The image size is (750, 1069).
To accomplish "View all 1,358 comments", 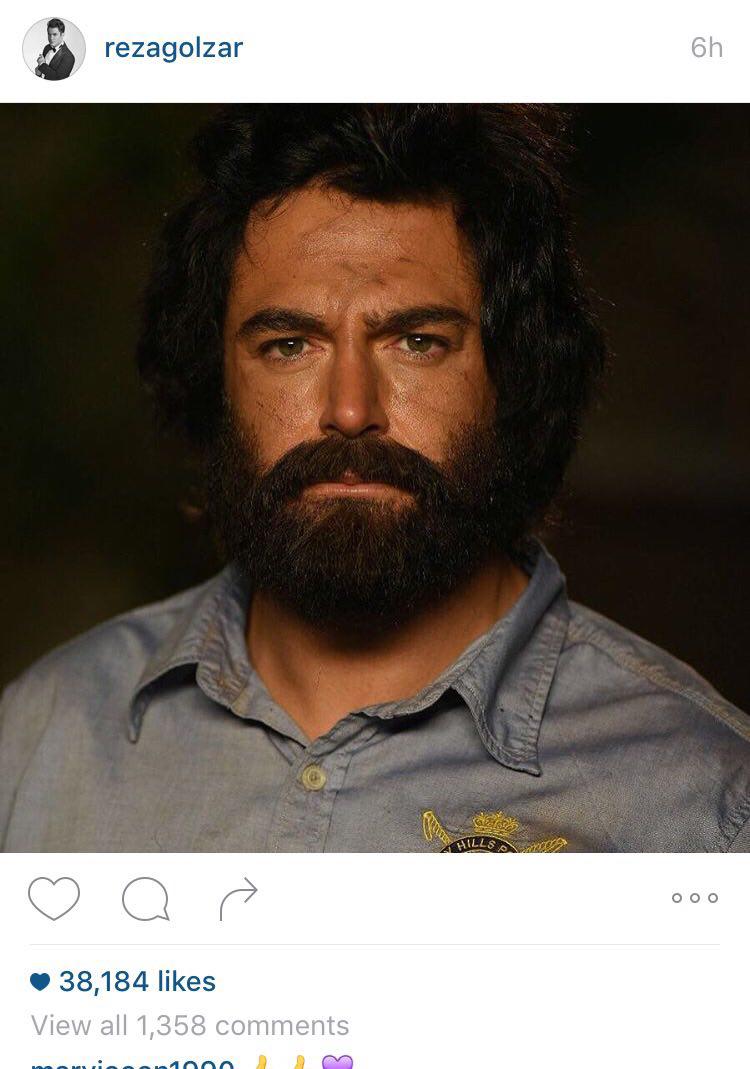I will click(190, 1026).
